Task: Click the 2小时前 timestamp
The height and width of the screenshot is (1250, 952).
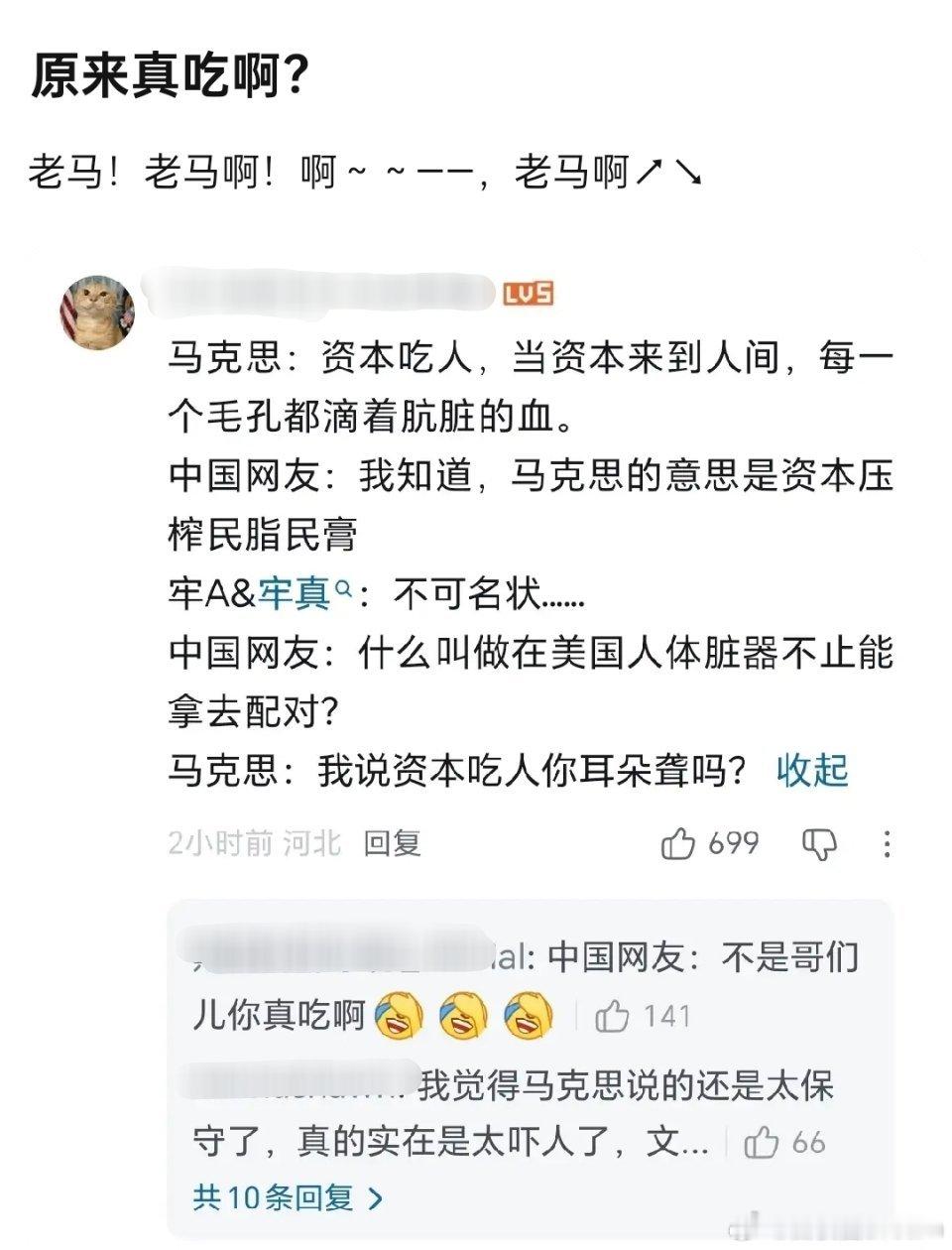Action: (x=208, y=841)
